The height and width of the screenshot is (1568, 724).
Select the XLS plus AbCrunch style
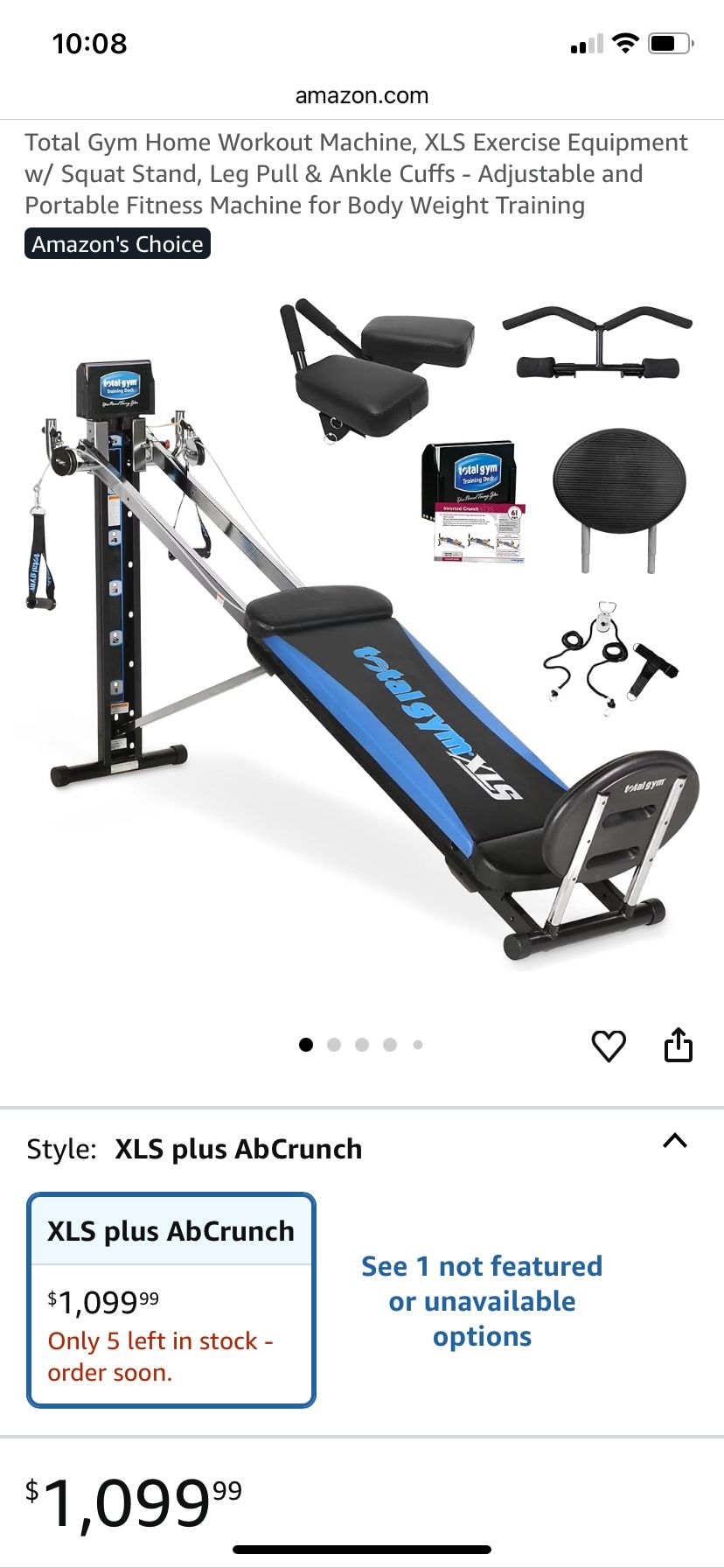pos(171,1299)
